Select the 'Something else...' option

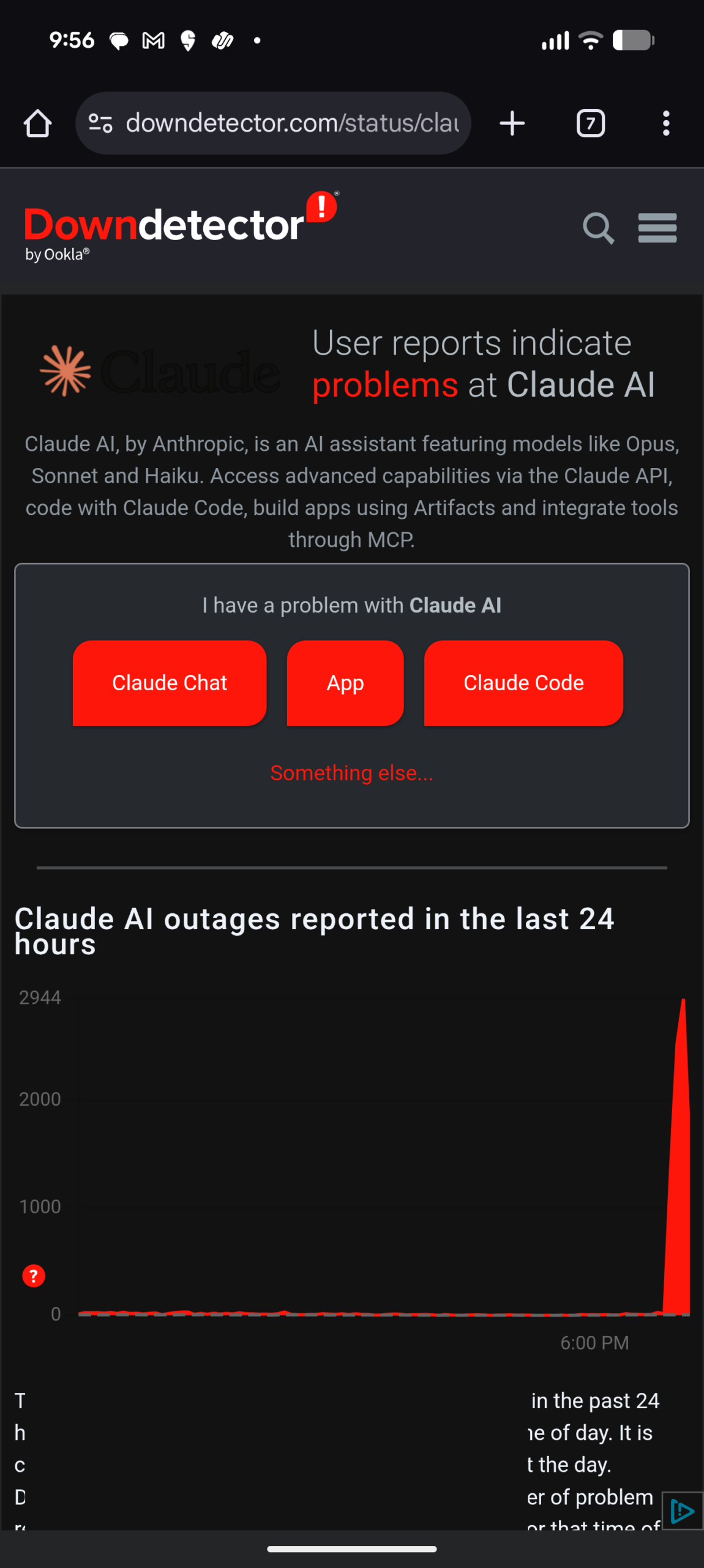click(x=351, y=772)
